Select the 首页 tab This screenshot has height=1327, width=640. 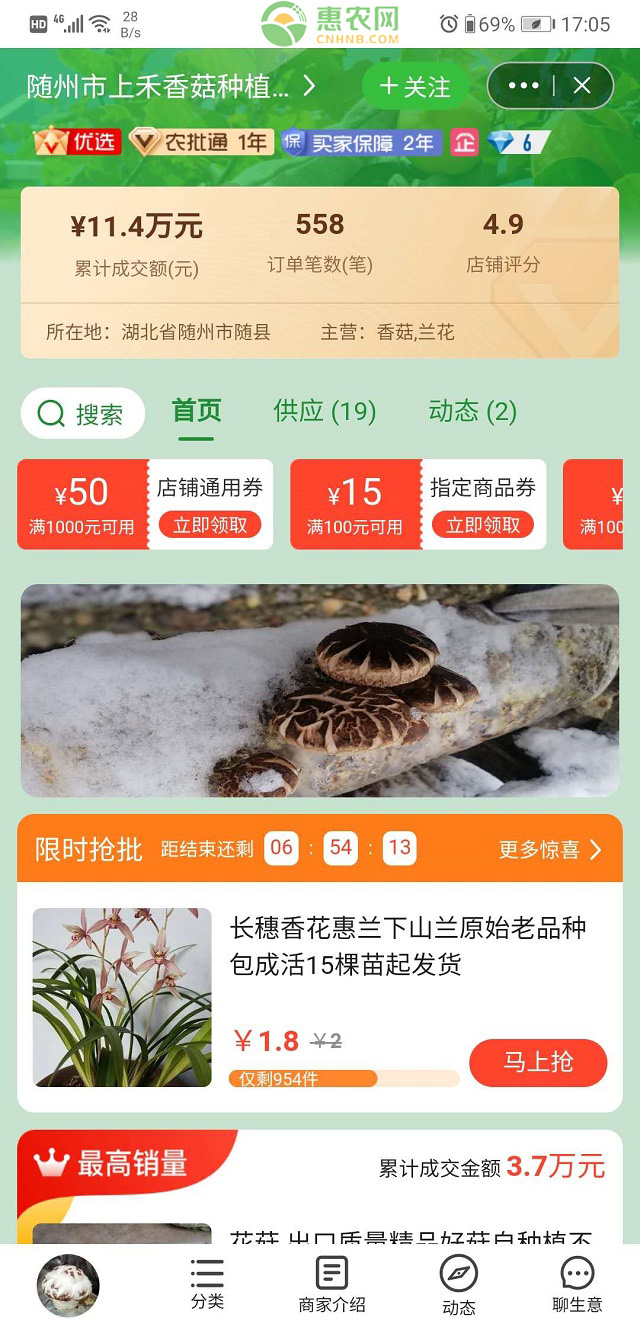(196, 411)
